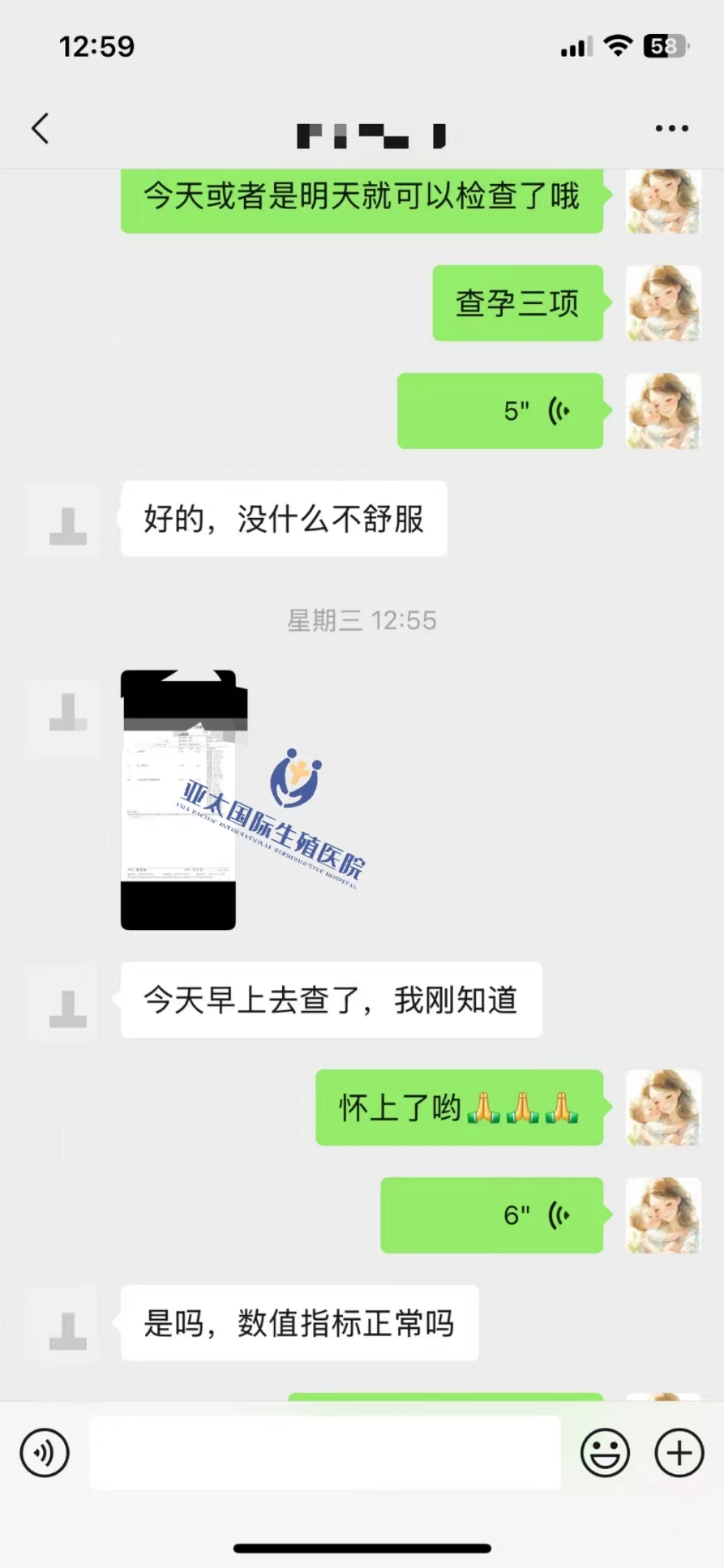The image size is (724, 1568).
Task: Open the received report image
Action: pyautogui.click(x=179, y=800)
